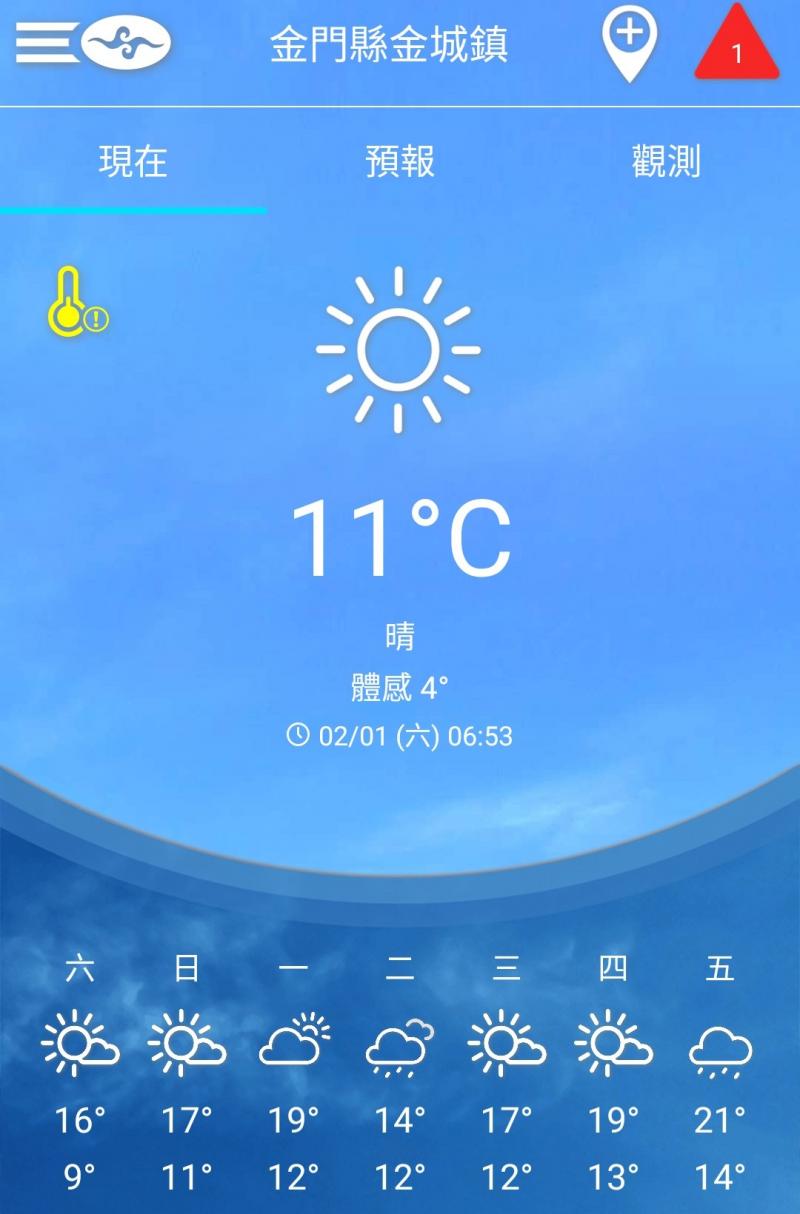View Tuesday (二) rainy forecast details

click(x=400, y=1072)
